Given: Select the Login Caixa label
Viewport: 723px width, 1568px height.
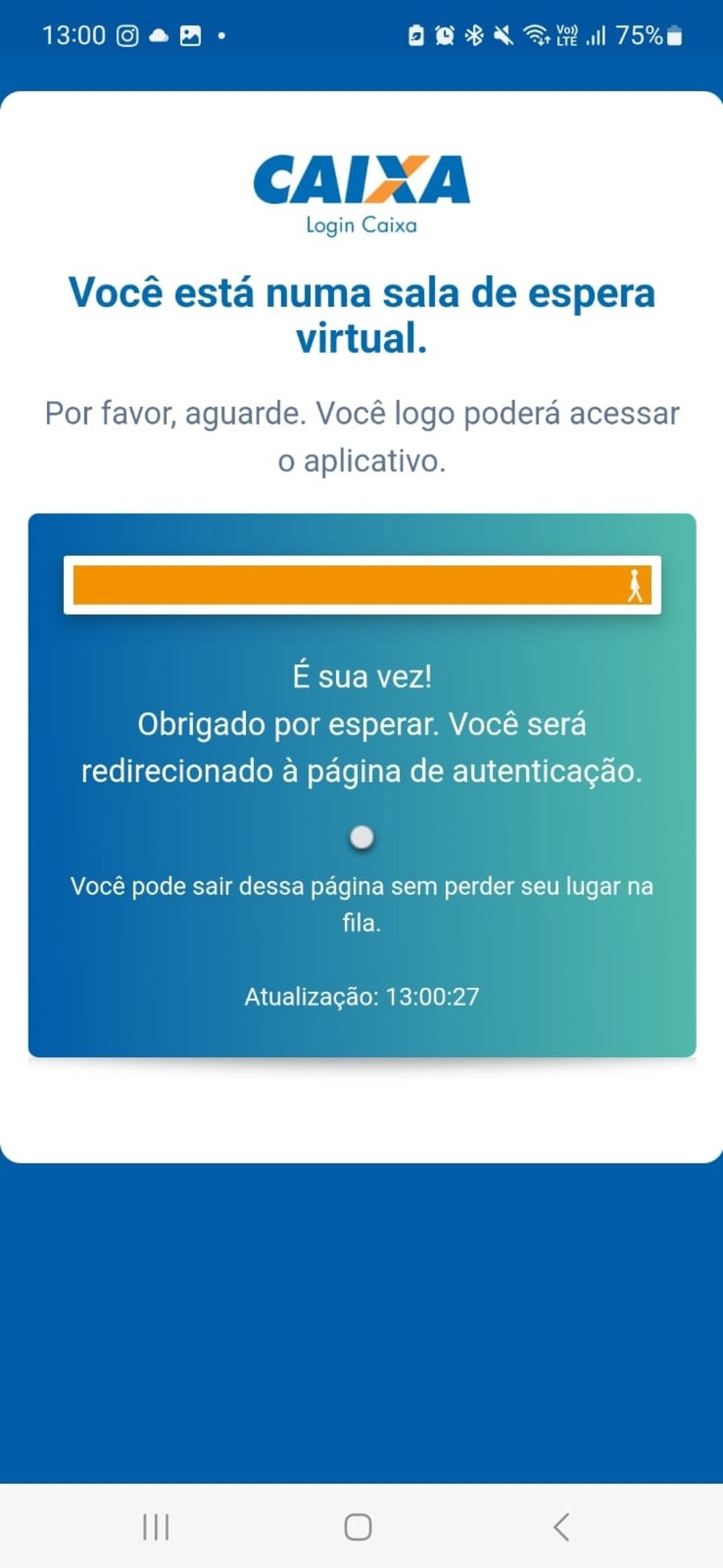Looking at the screenshot, I should [x=361, y=224].
